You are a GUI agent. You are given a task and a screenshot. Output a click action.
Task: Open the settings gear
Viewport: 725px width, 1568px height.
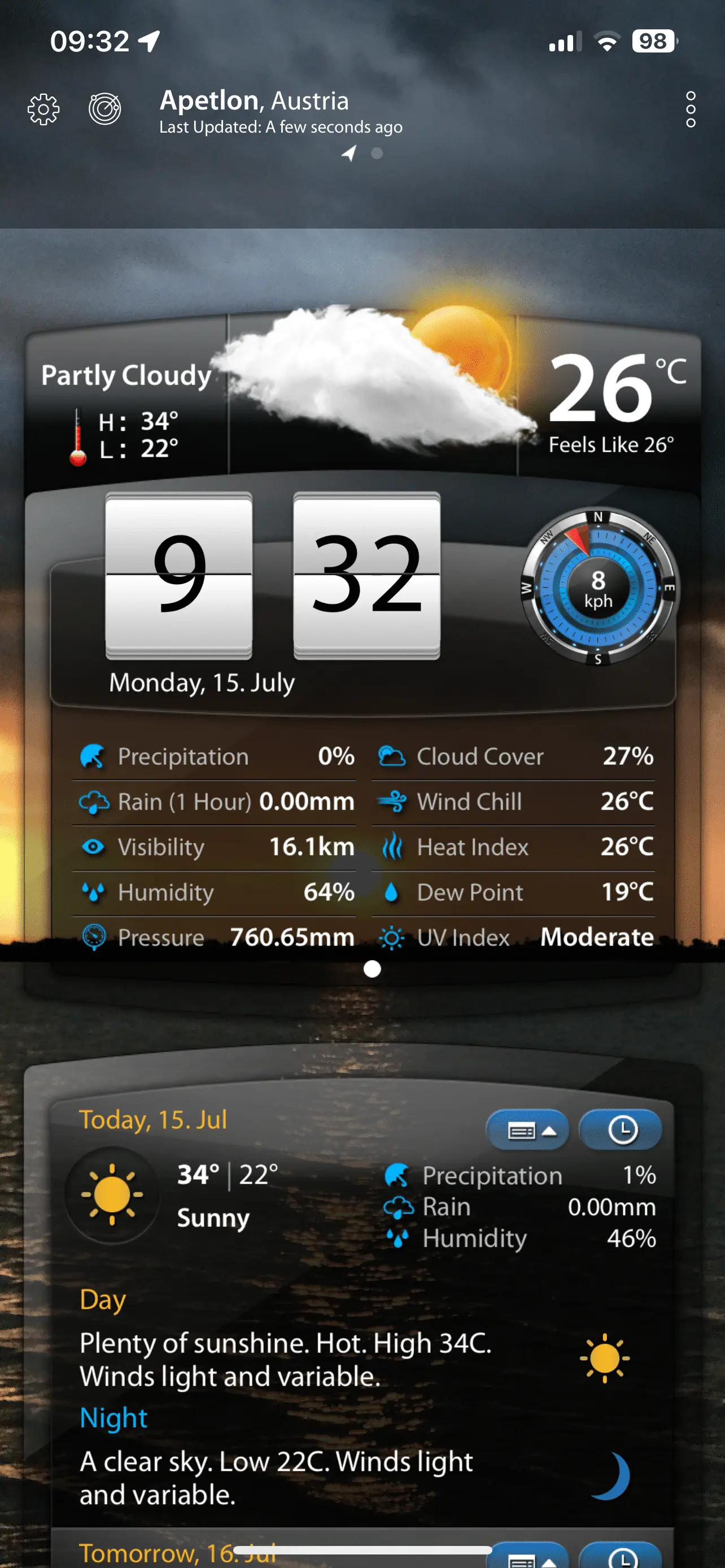coord(44,110)
